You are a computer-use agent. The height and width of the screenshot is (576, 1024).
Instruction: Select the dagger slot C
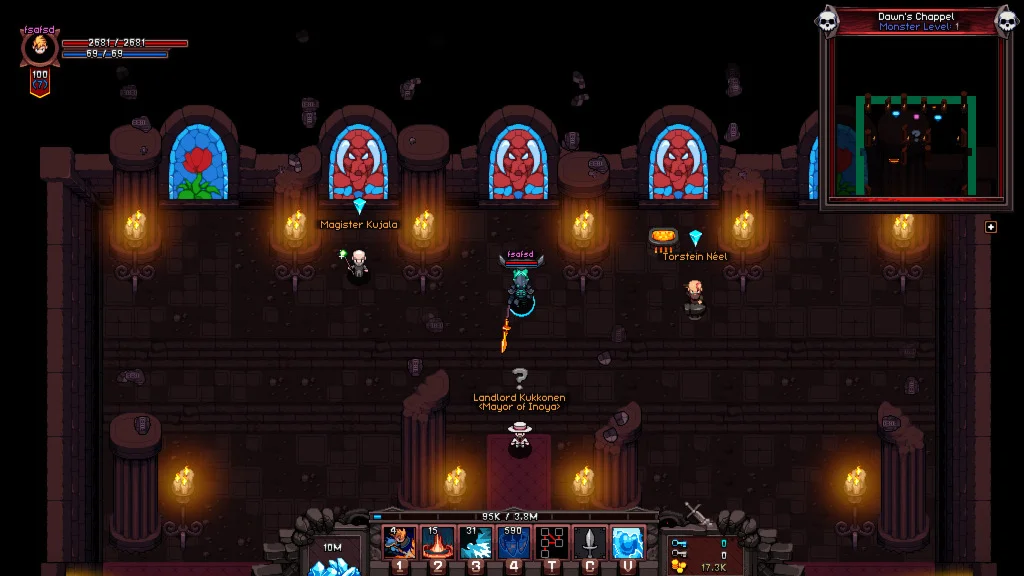(590, 543)
